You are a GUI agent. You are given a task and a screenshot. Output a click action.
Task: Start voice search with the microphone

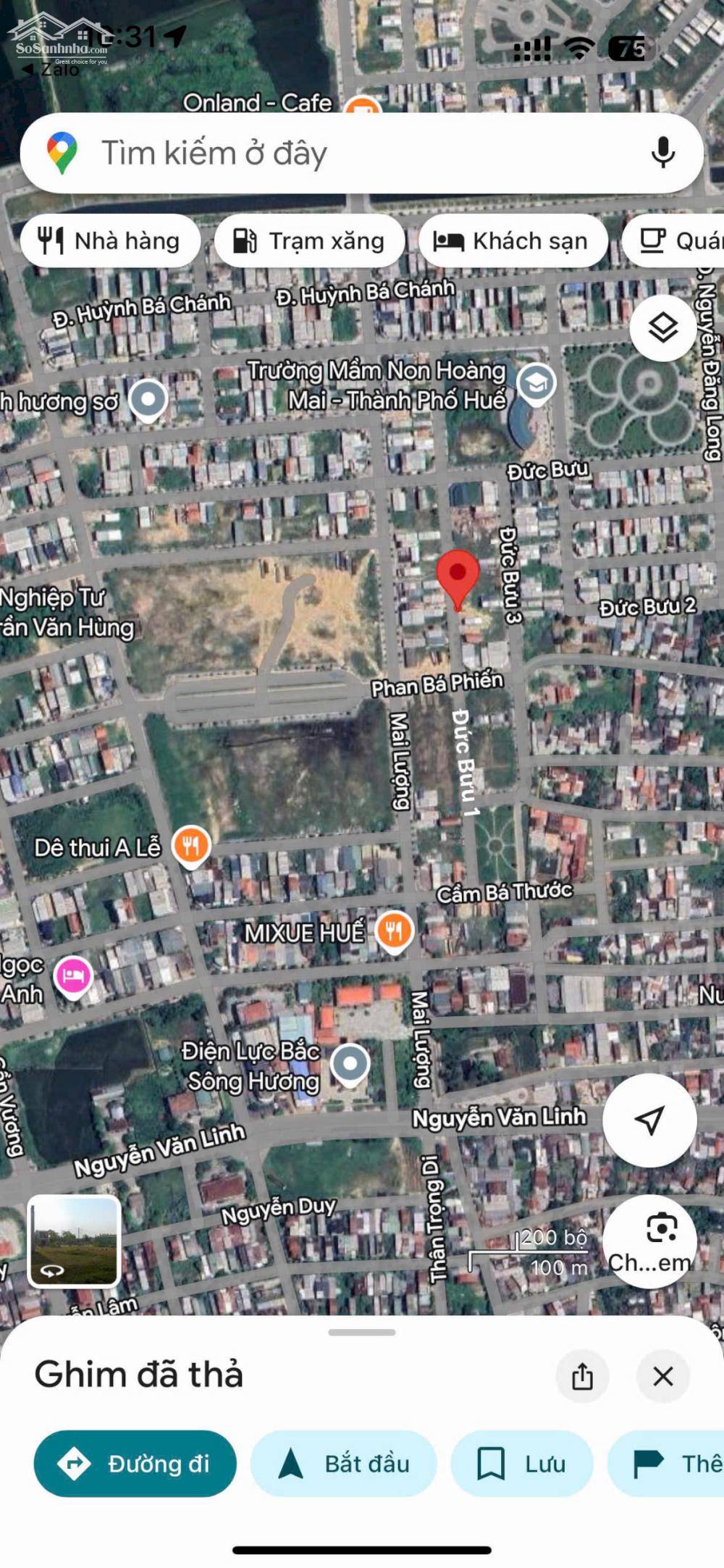662,154
